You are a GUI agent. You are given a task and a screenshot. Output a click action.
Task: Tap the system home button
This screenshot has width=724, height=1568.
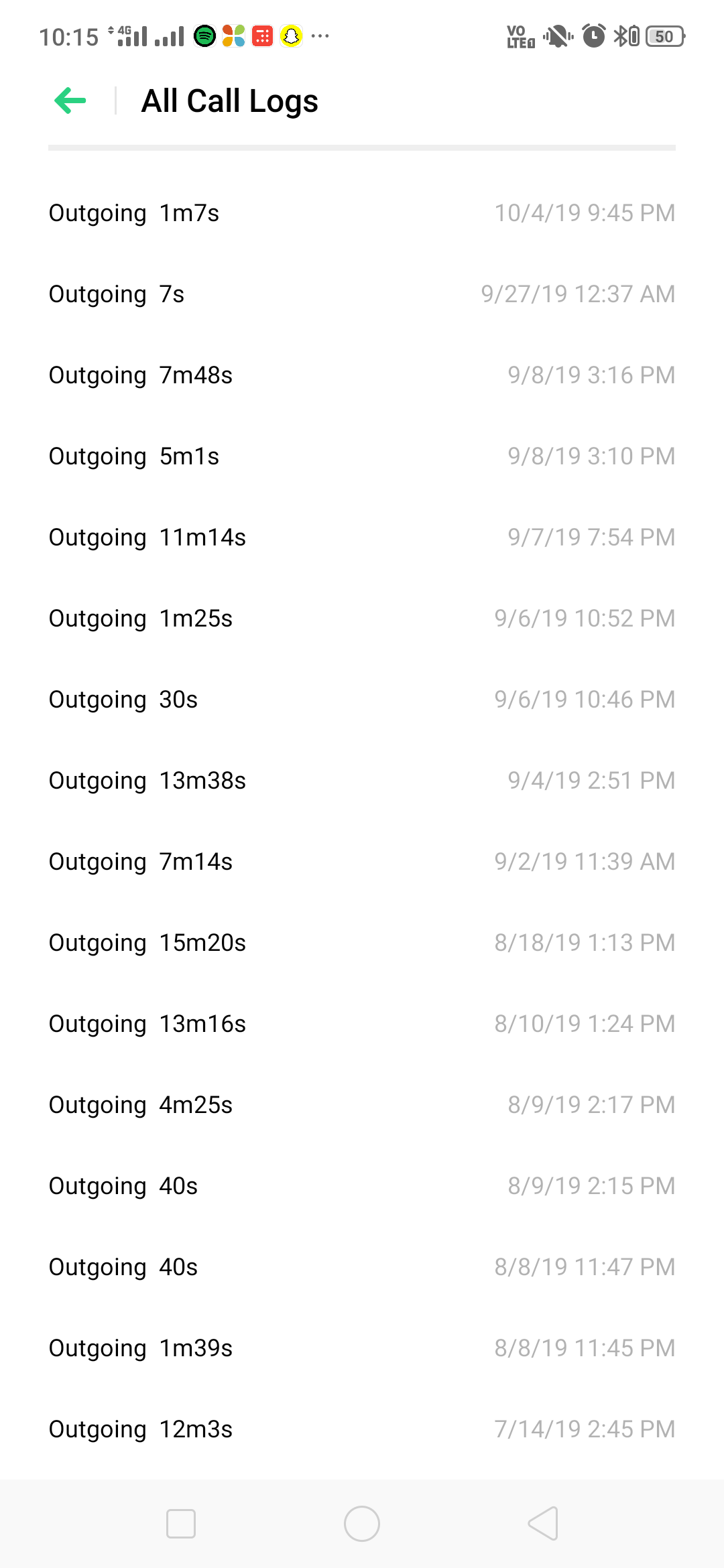pos(362,1524)
